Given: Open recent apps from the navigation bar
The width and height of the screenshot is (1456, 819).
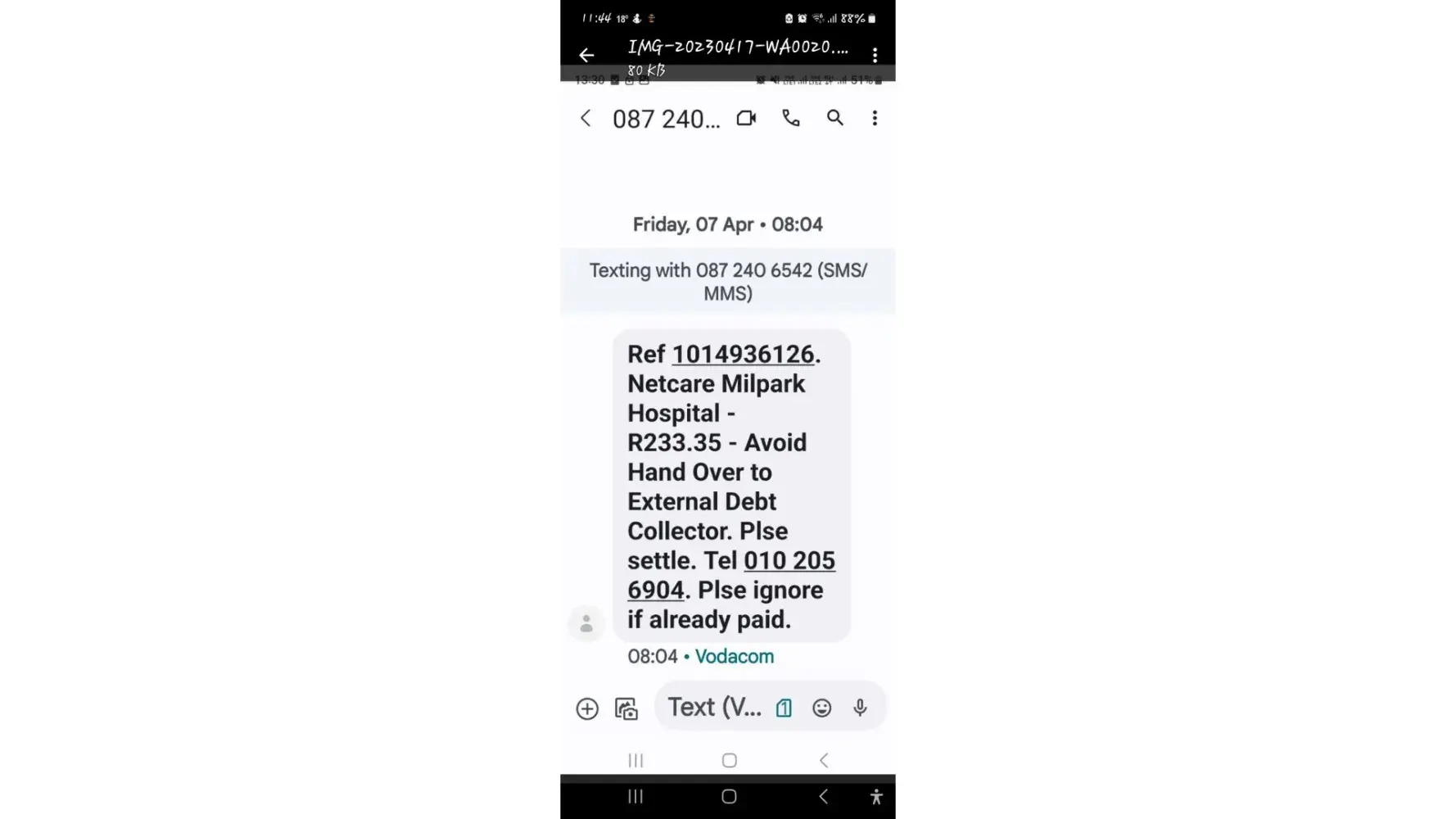Looking at the screenshot, I should [635, 796].
